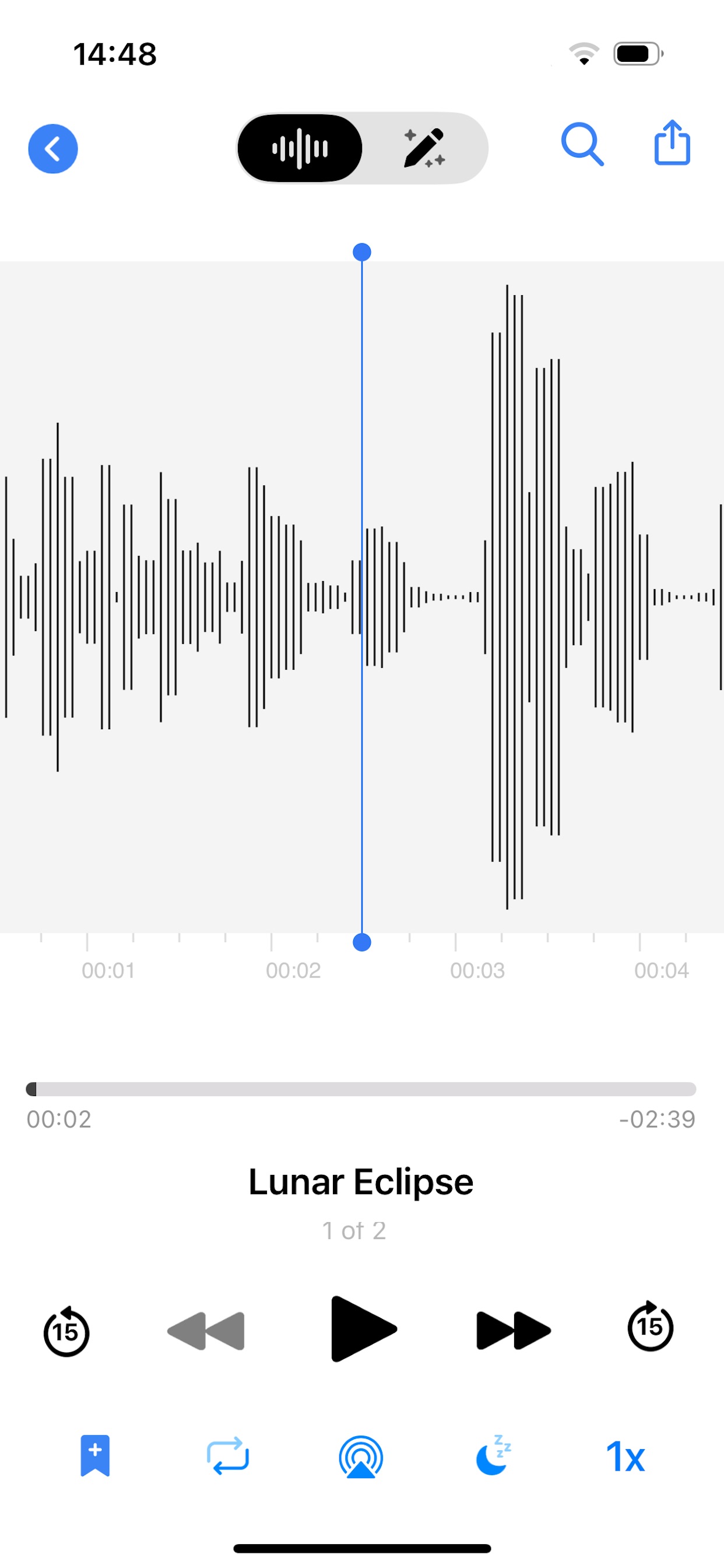Go back with the blue chevron
The width and height of the screenshot is (724, 1568).
(53, 148)
